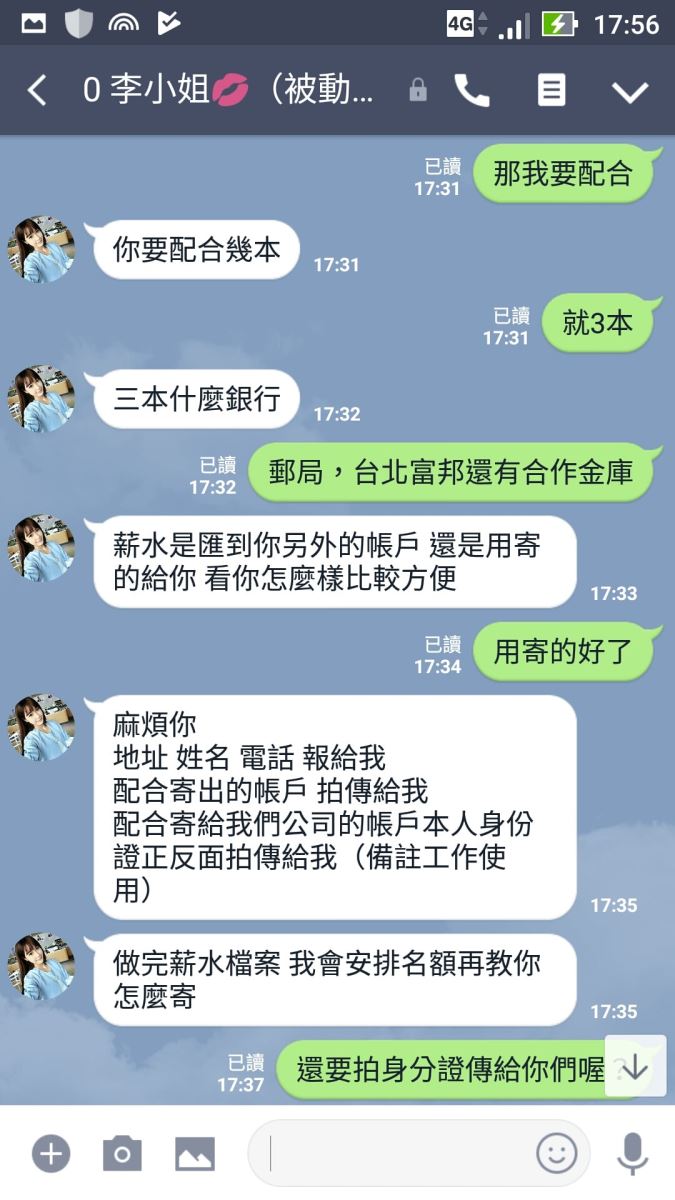
Task: Open sender's avatar beside 你要配合幾本
Action: [x=42, y=249]
